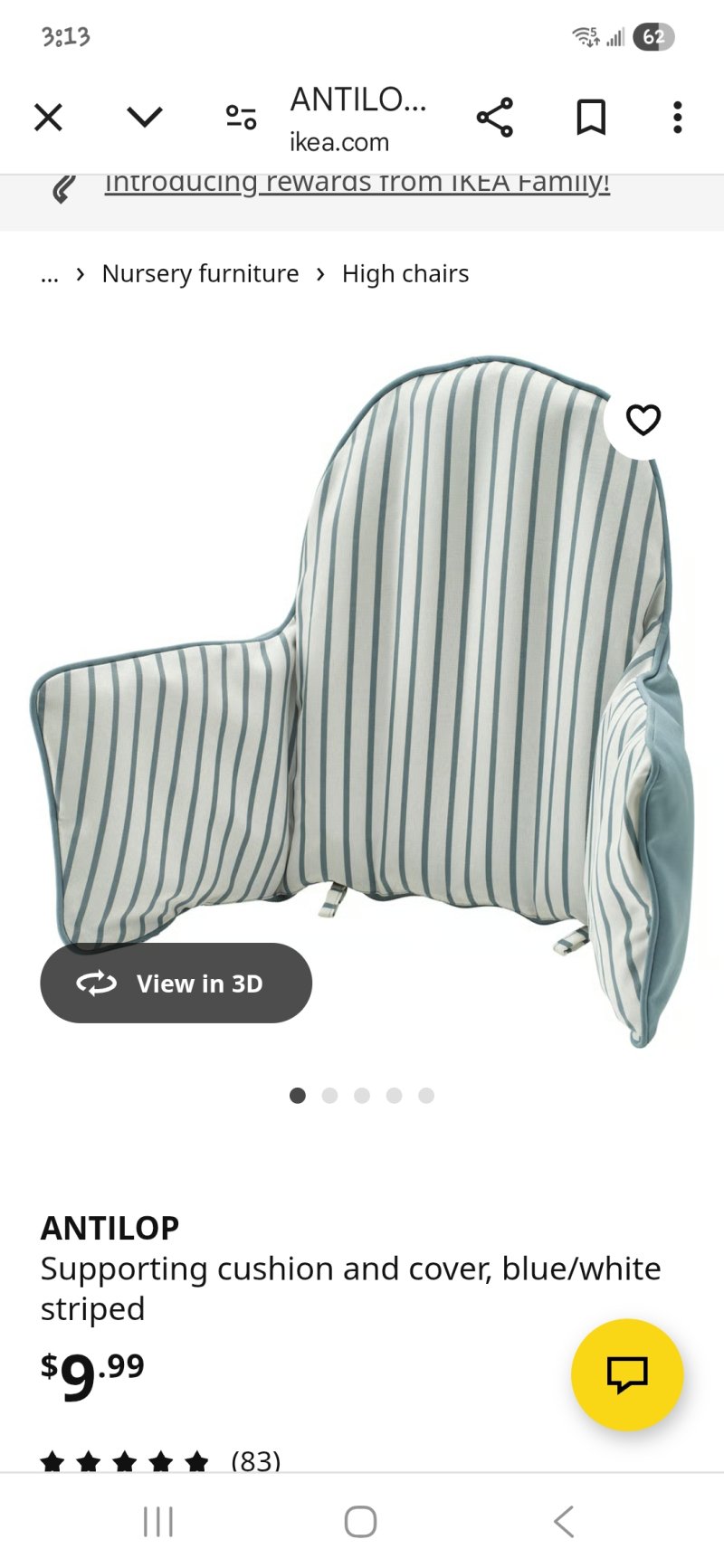The width and height of the screenshot is (724, 1568).
Task: Share this ANTILOP product page
Action: tap(495, 118)
